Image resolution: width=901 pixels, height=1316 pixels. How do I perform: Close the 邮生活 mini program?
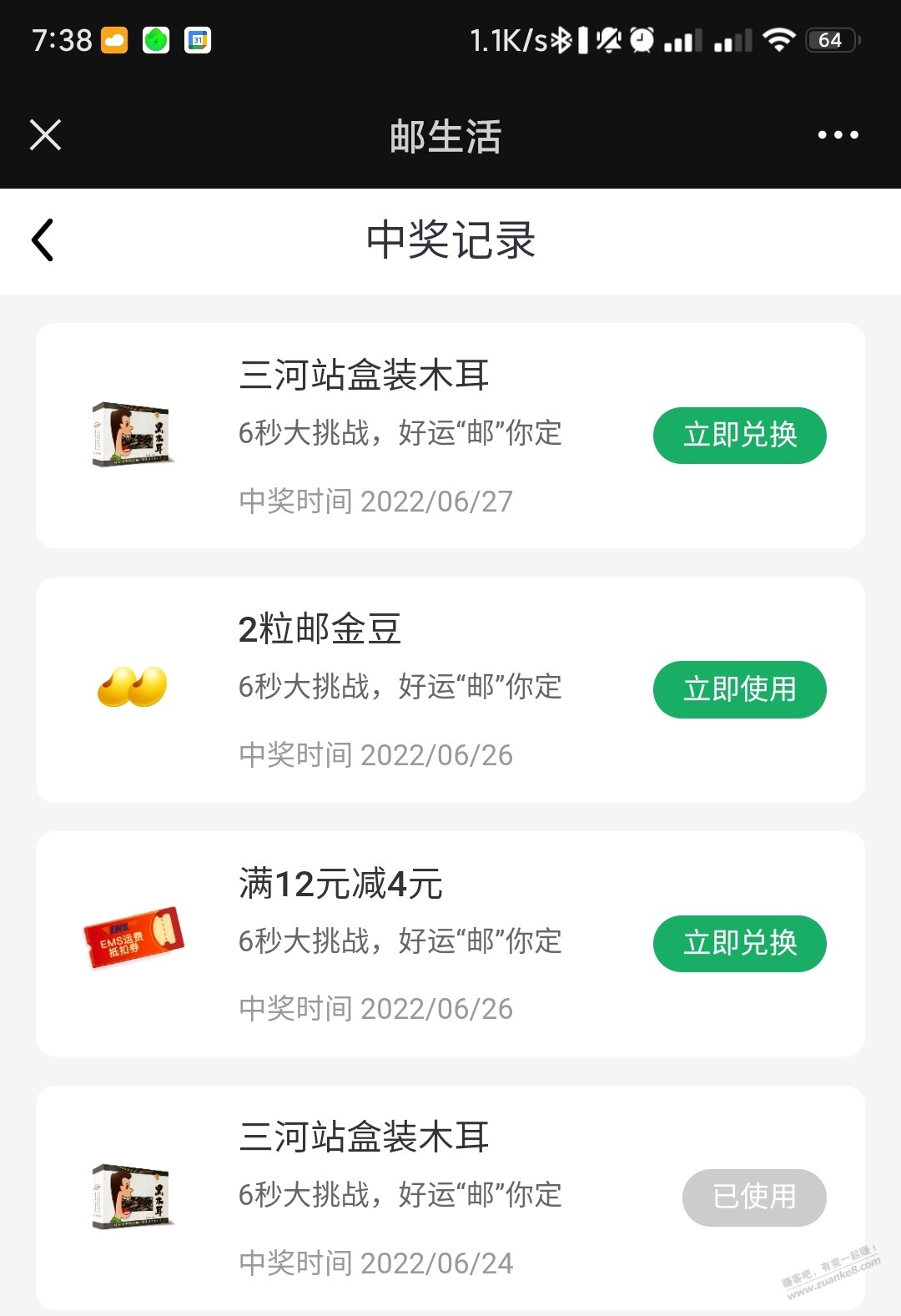pyautogui.click(x=46, y=134)
